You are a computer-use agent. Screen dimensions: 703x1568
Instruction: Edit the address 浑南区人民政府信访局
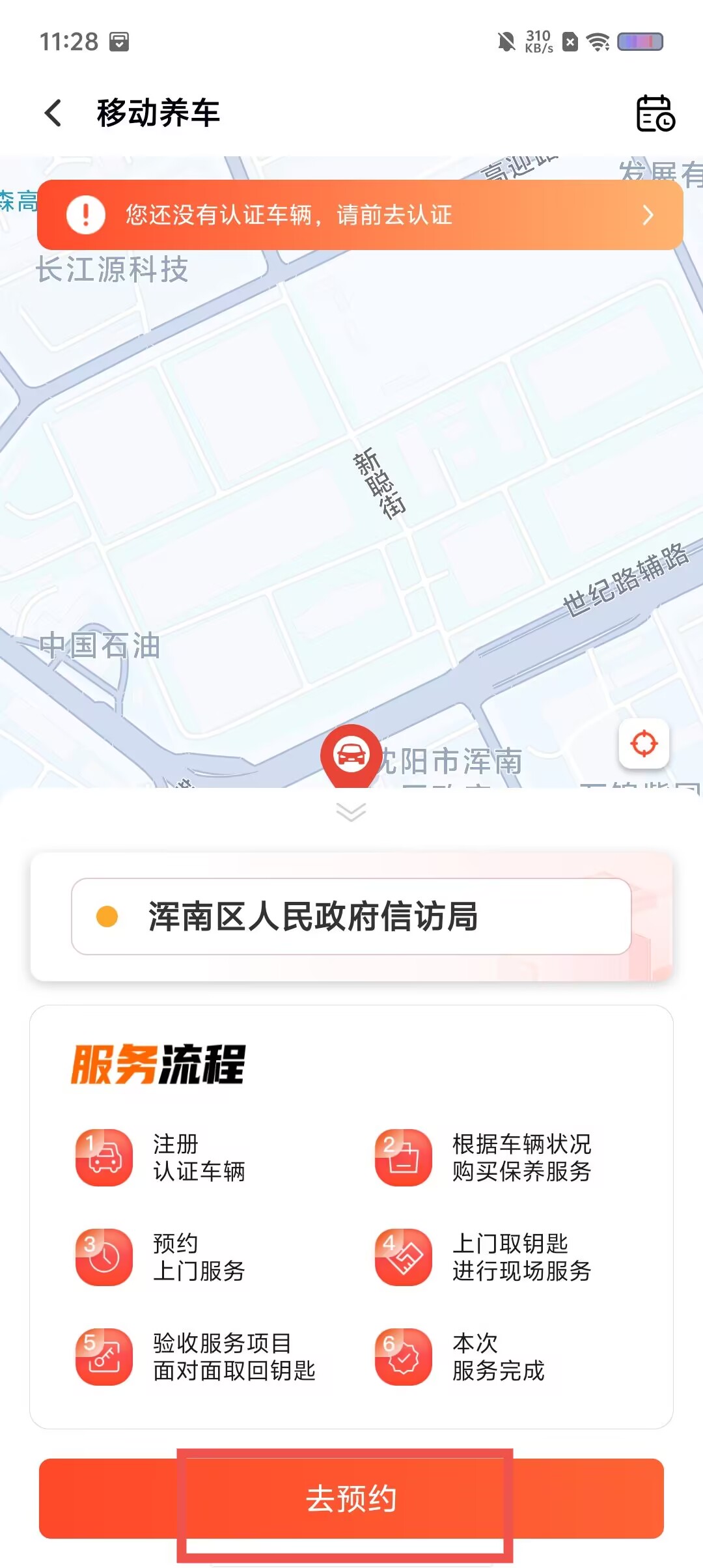point(351,916)
